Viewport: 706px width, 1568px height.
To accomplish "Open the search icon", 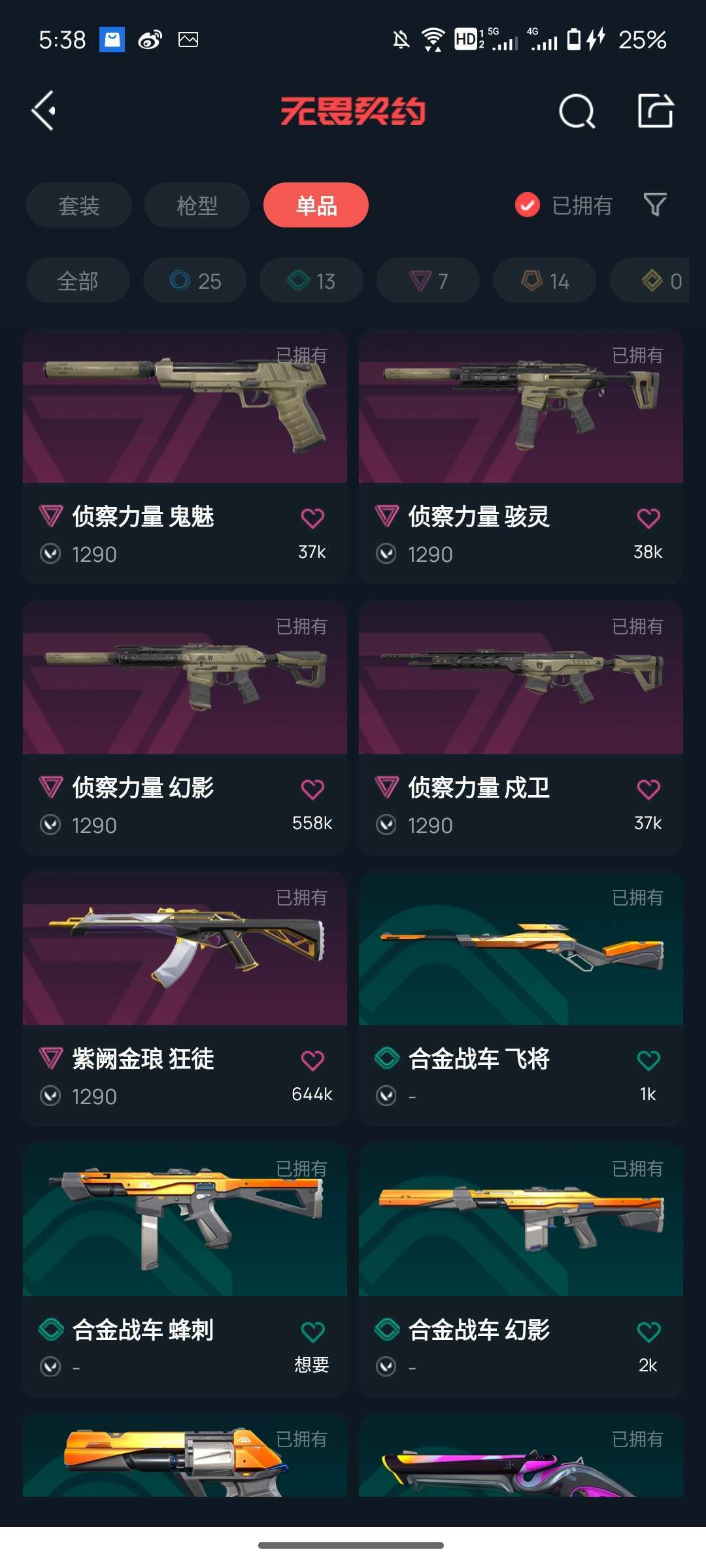I will point(577,111).
